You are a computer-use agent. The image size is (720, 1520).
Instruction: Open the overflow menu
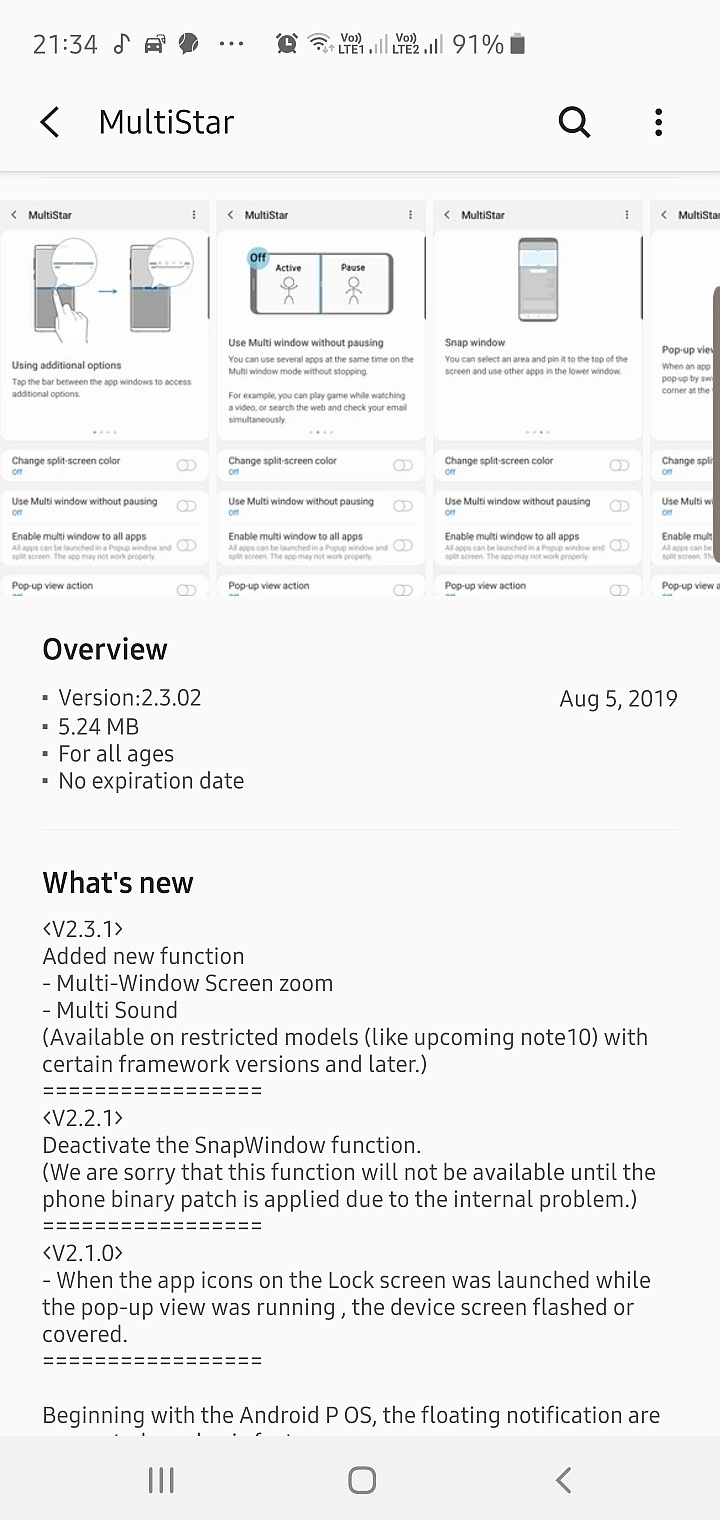[x=658, y=122]
